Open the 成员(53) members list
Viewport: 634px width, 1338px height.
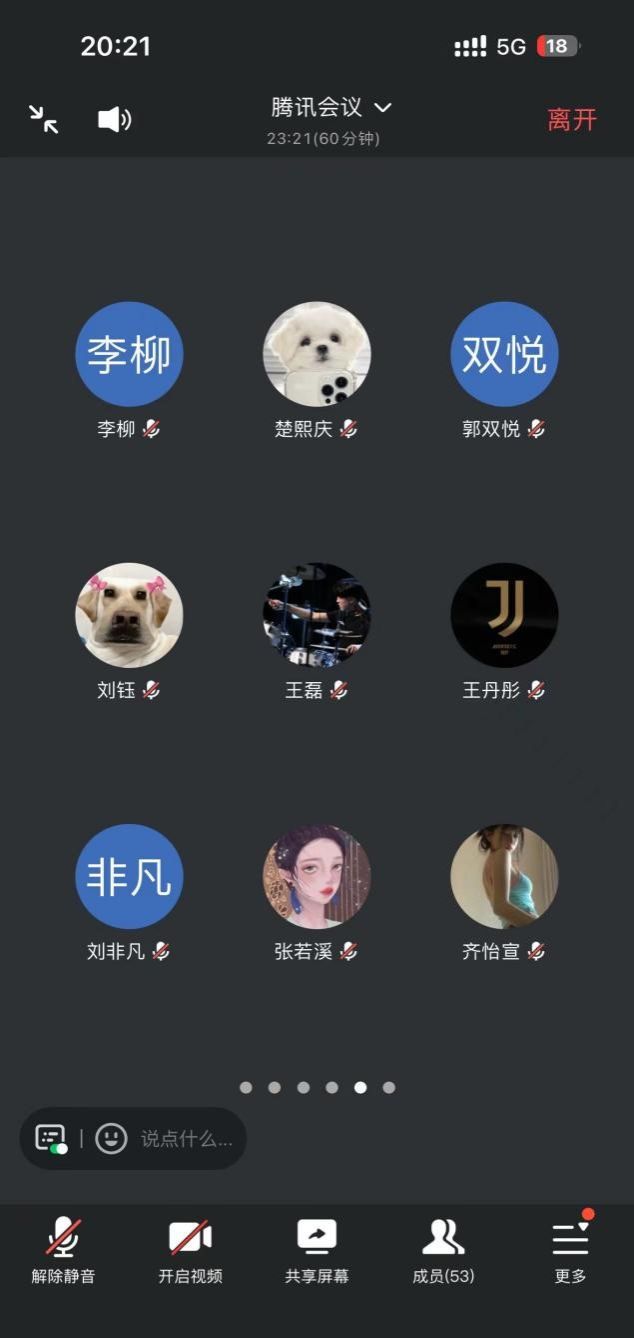[443, 1250]
